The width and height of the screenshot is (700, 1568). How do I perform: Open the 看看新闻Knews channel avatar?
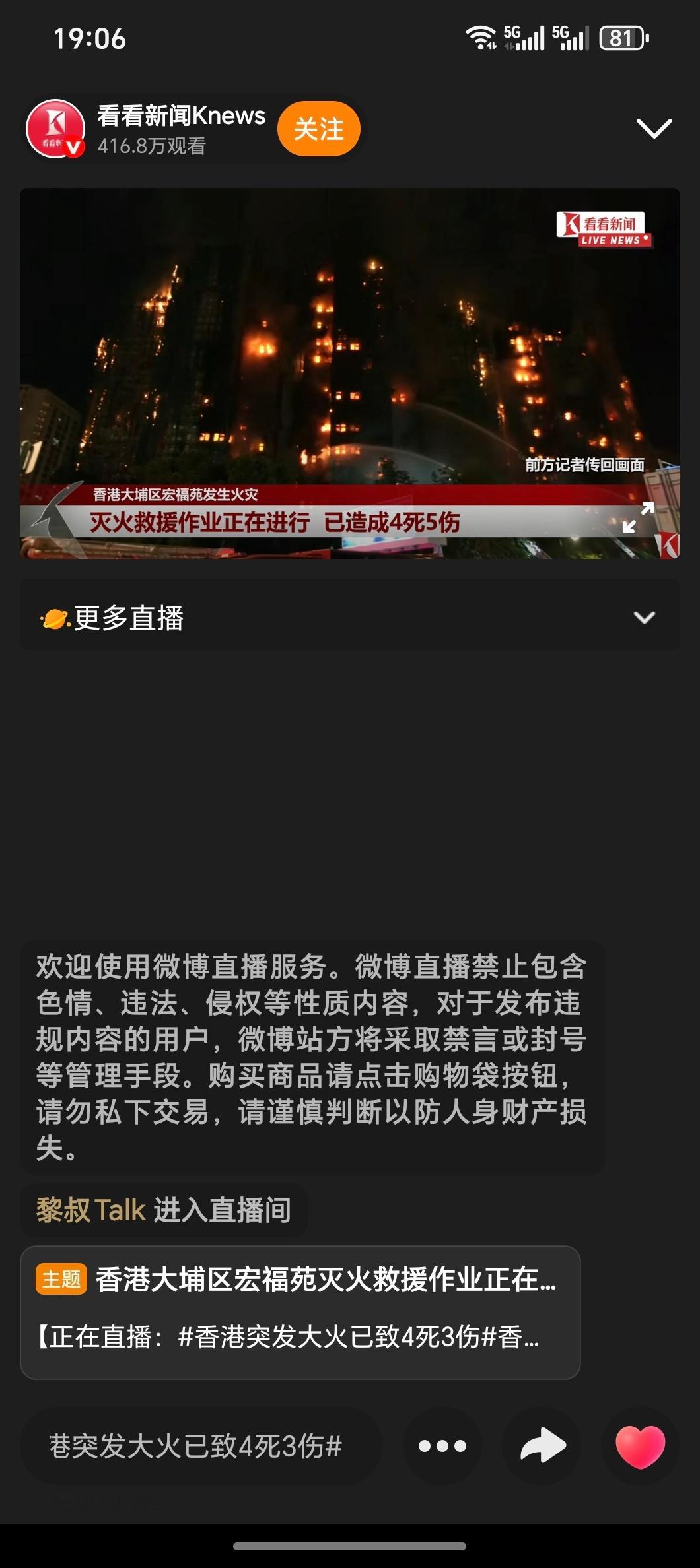tap(56, 129)
